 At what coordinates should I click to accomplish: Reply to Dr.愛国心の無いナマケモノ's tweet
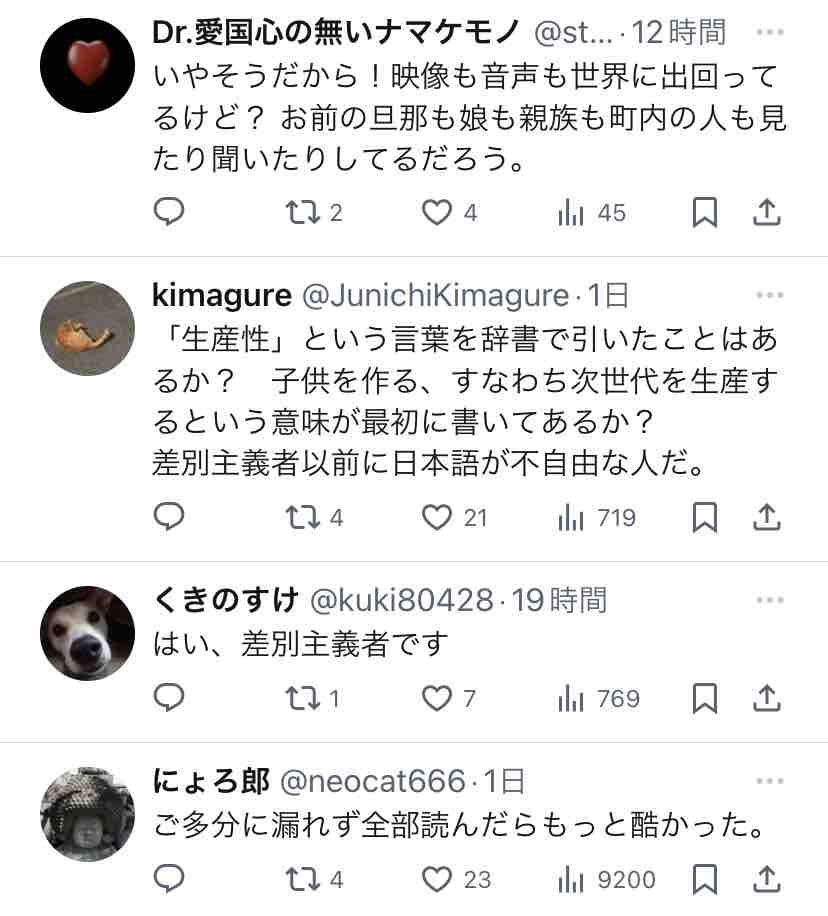[x=169, y=211]
